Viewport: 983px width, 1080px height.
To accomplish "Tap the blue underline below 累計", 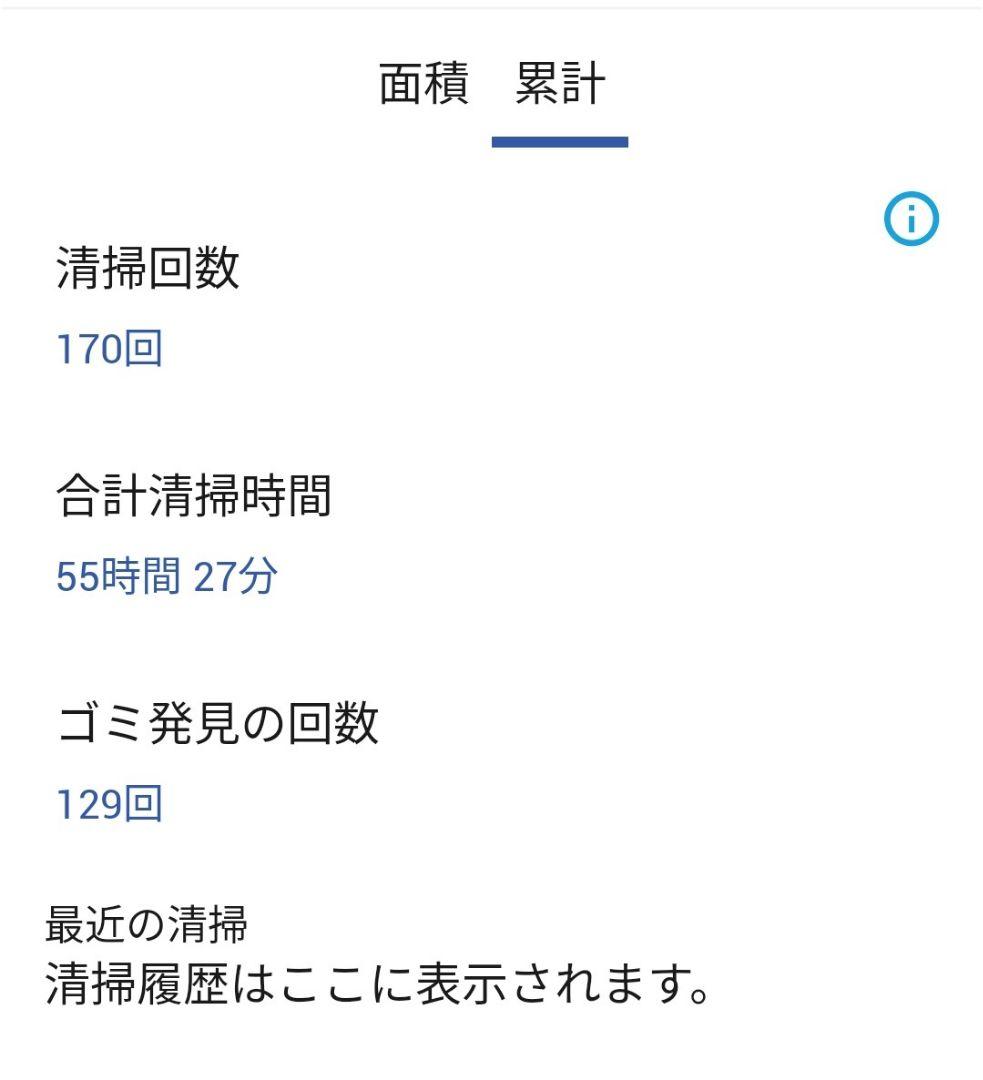I will [558, 141].
